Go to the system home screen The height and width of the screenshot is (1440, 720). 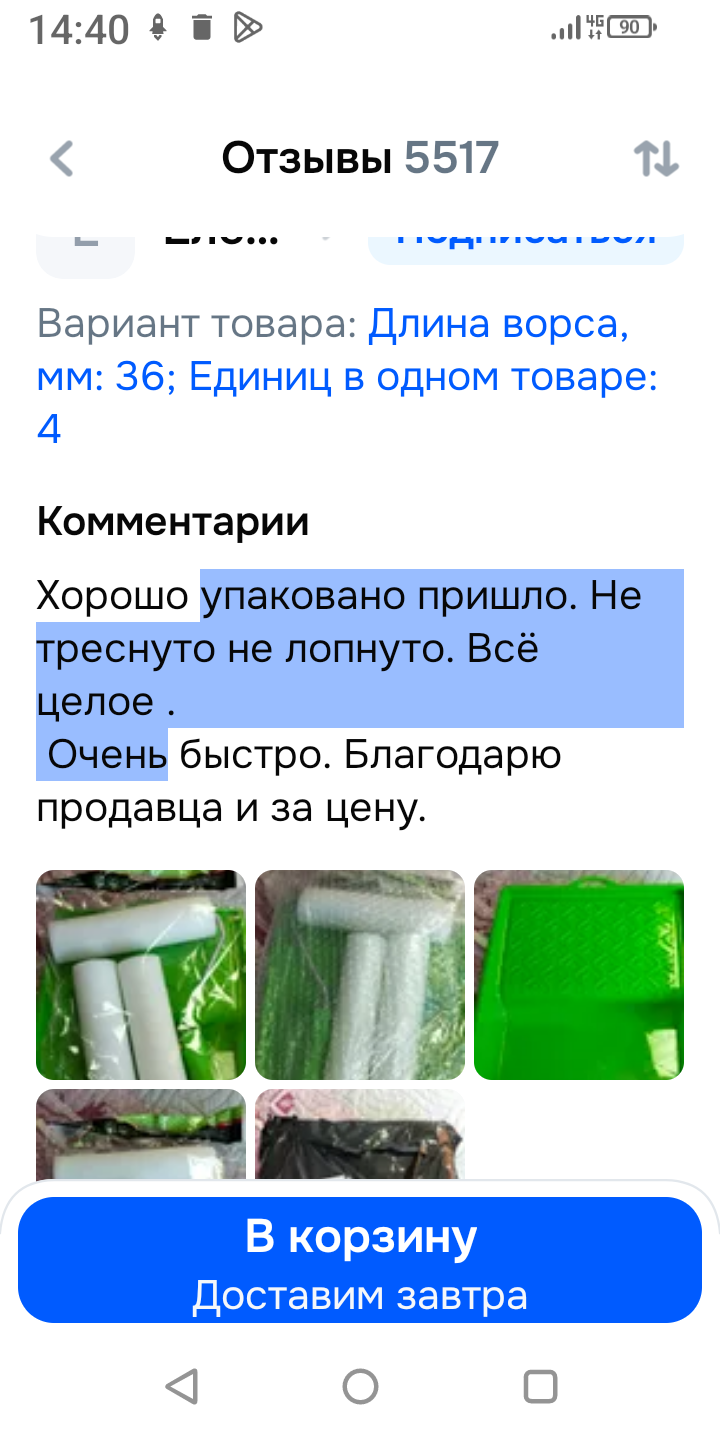point(360,1386)
